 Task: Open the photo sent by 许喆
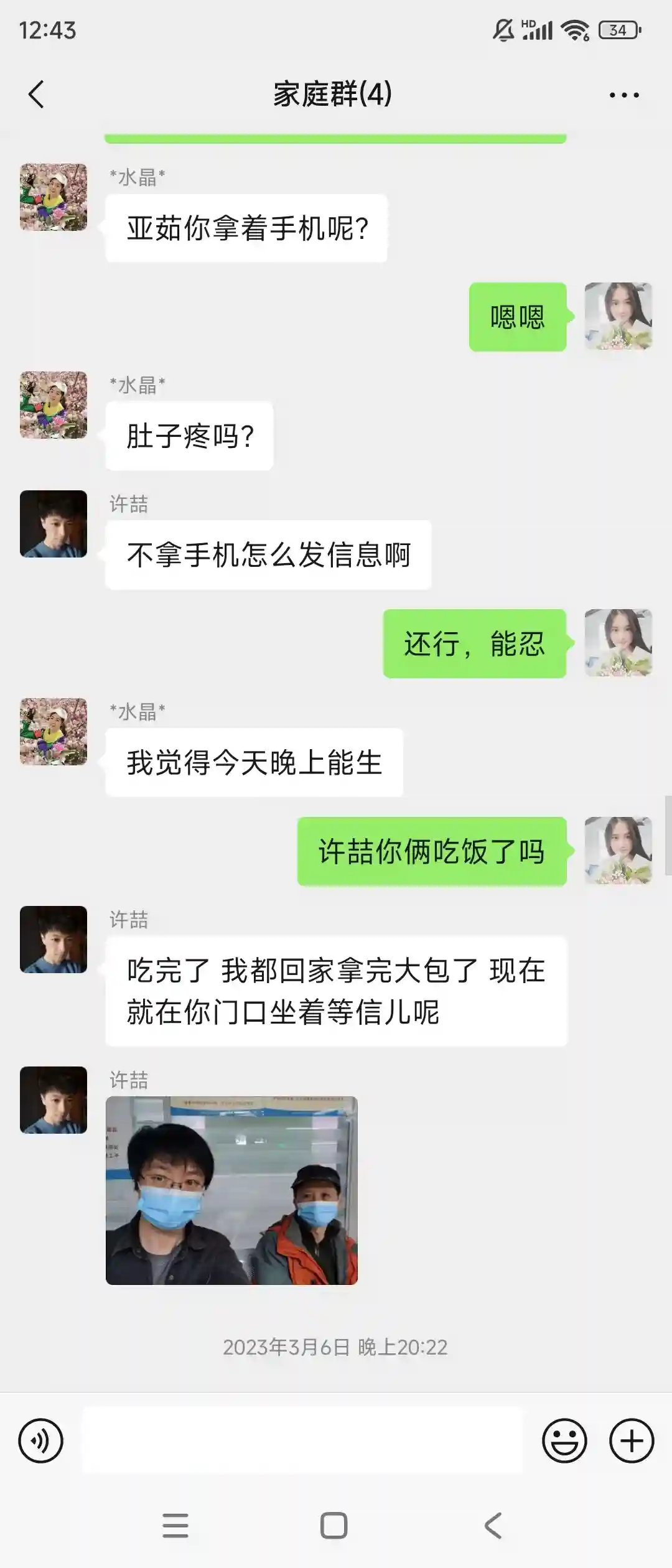pyautogui.click(x=231, y=1190)
